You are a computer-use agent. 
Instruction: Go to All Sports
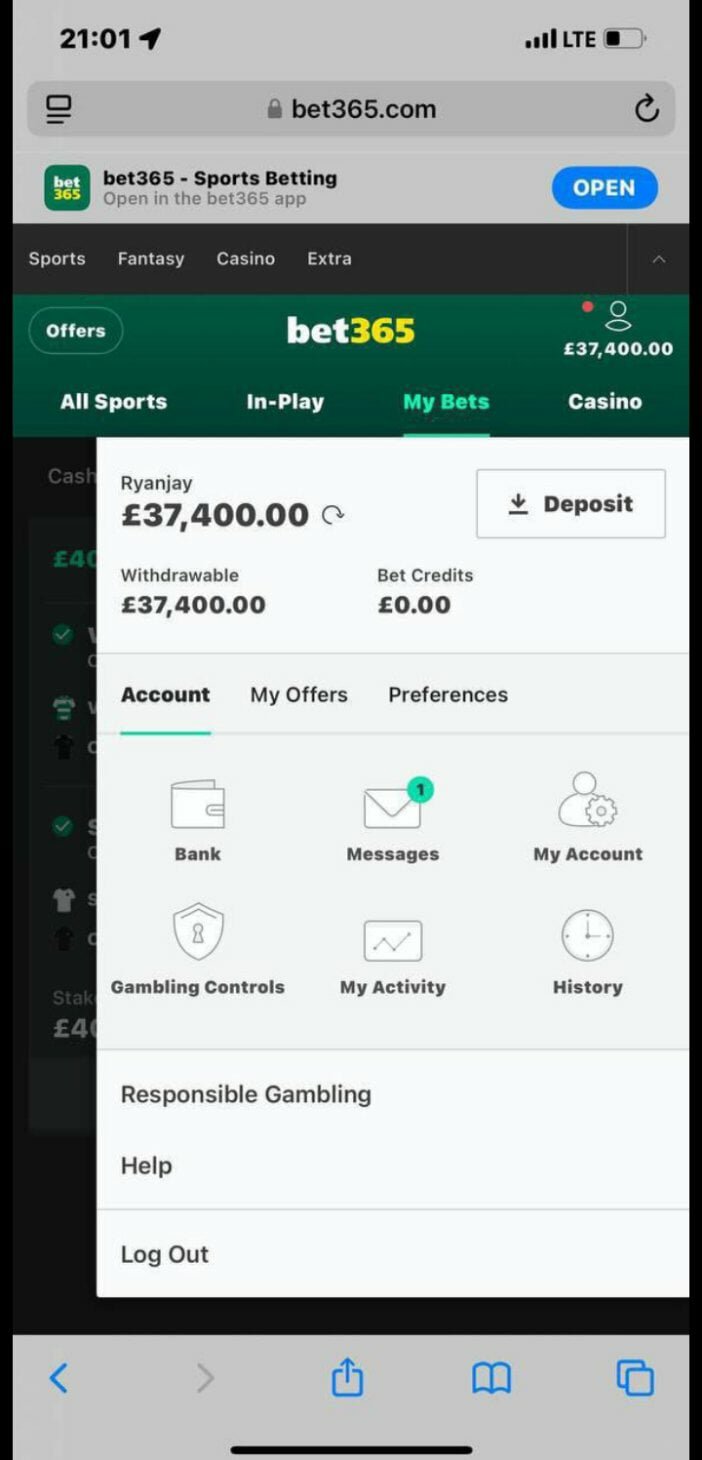[114, 402]
